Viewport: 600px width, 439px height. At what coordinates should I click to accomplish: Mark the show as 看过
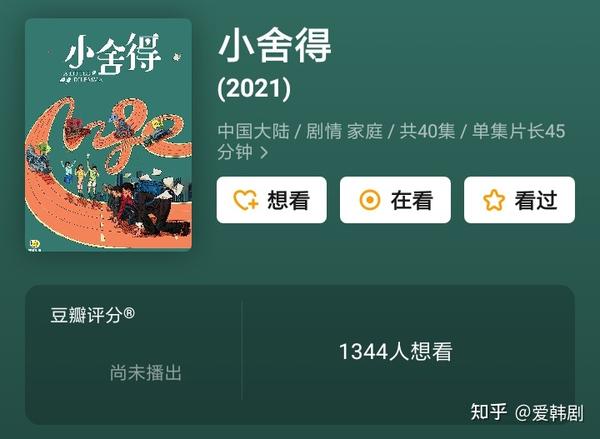tap(519, 200)
